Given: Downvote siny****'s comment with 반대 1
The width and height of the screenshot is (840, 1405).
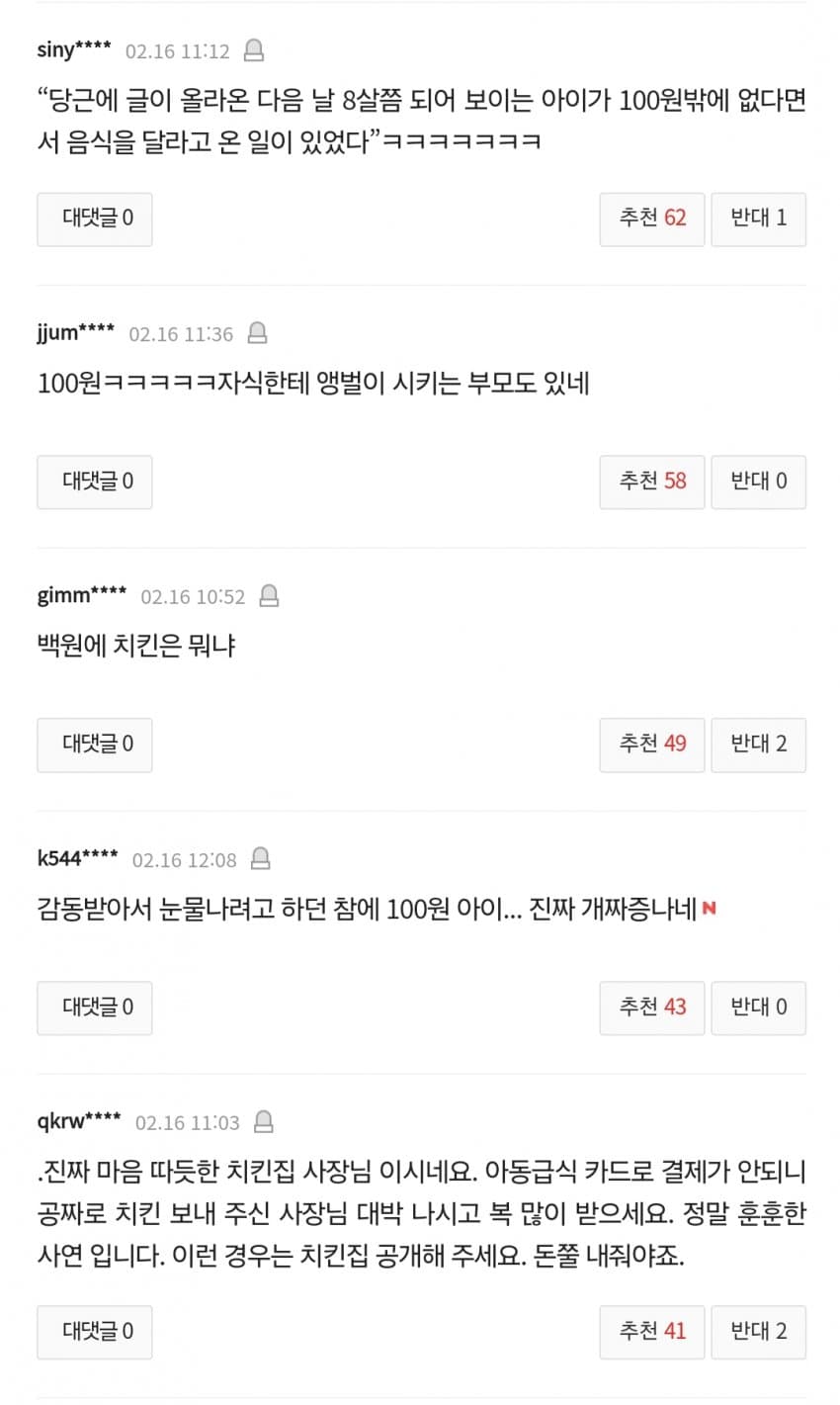Looking at the screenshot, I should (758, 219).
